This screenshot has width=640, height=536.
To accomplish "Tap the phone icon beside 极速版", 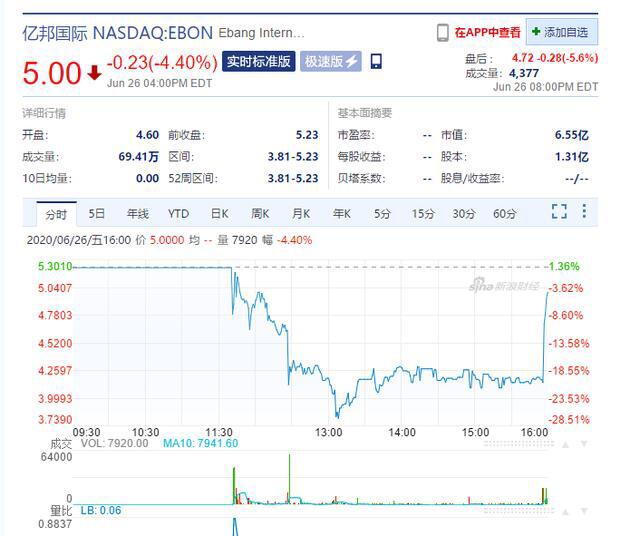I will (376, 61).
